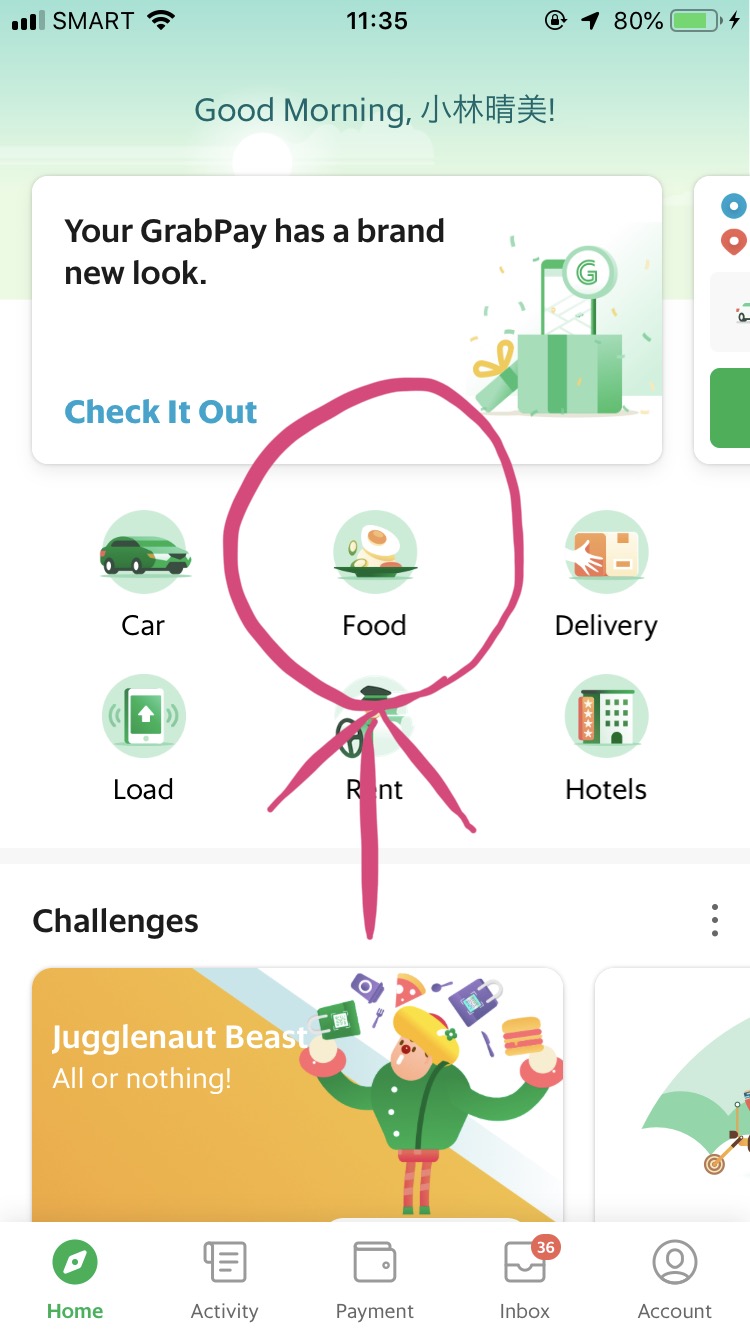Image resolution: width=750 pixels, height=1334 pixels.
Task: Go to the Activity tab
Action: tap(225, 1279)
